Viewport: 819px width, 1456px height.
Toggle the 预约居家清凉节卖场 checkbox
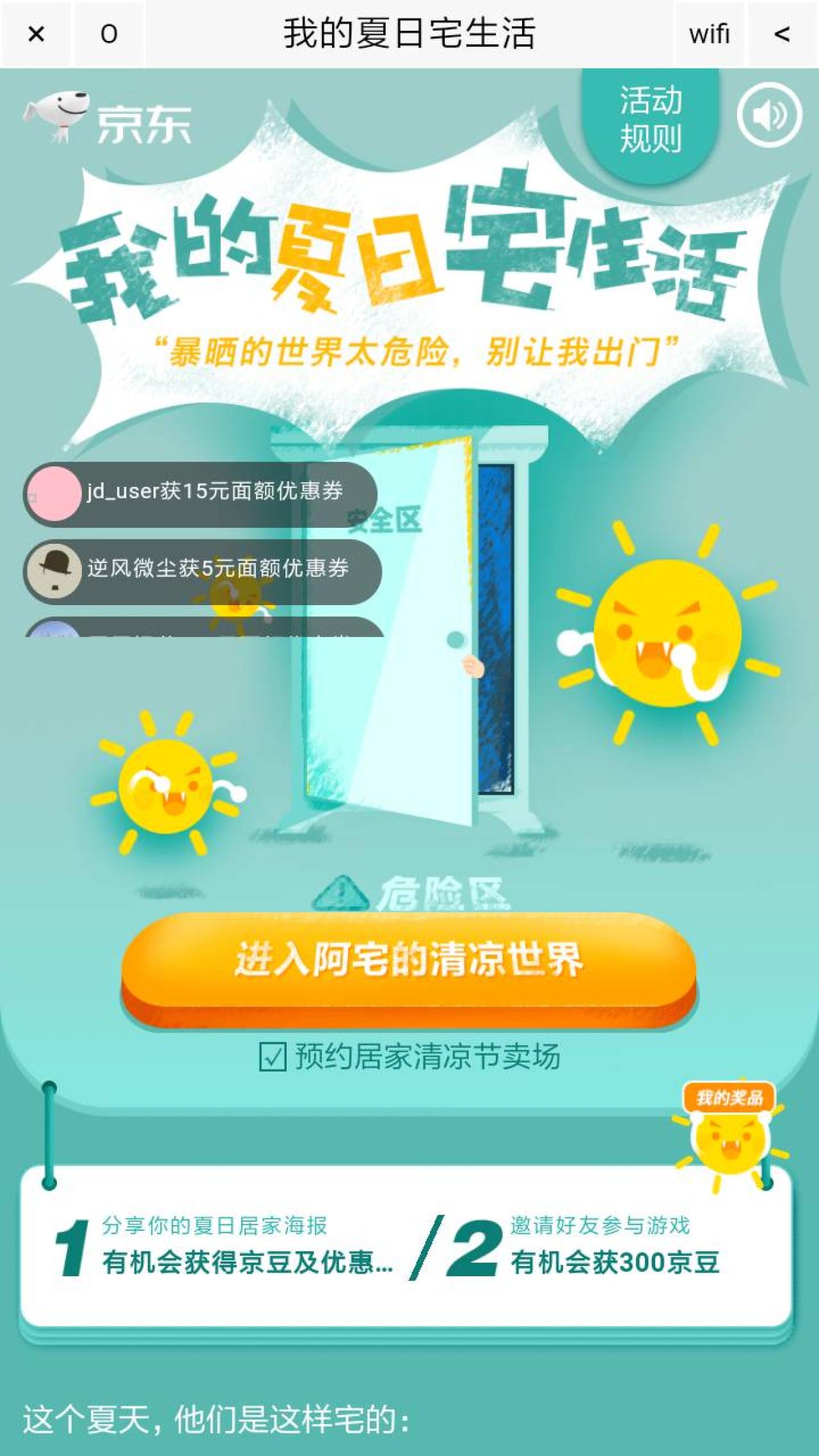coord(273,1056)
